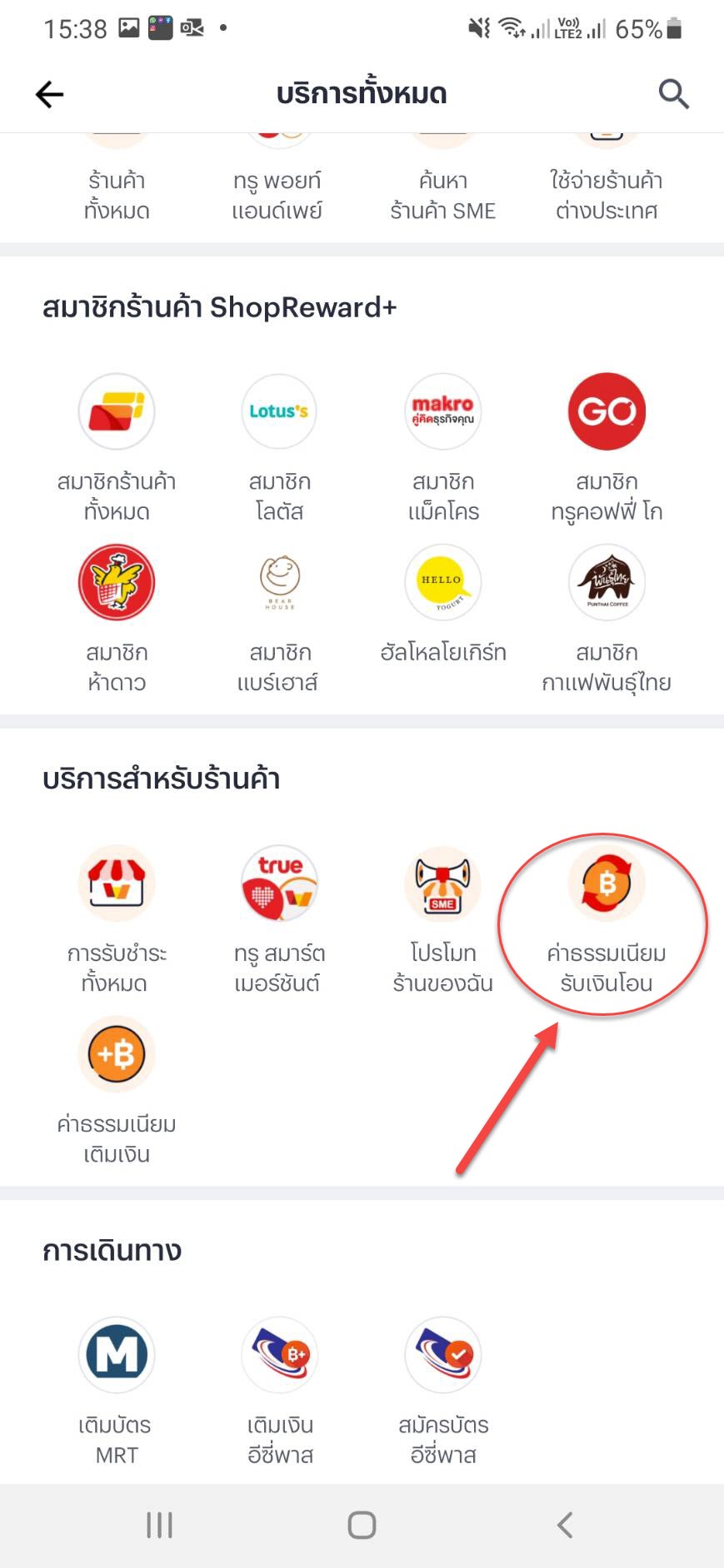
Task: Tap the system home button
Action: pyautogui.click(x=362, y=1525)
